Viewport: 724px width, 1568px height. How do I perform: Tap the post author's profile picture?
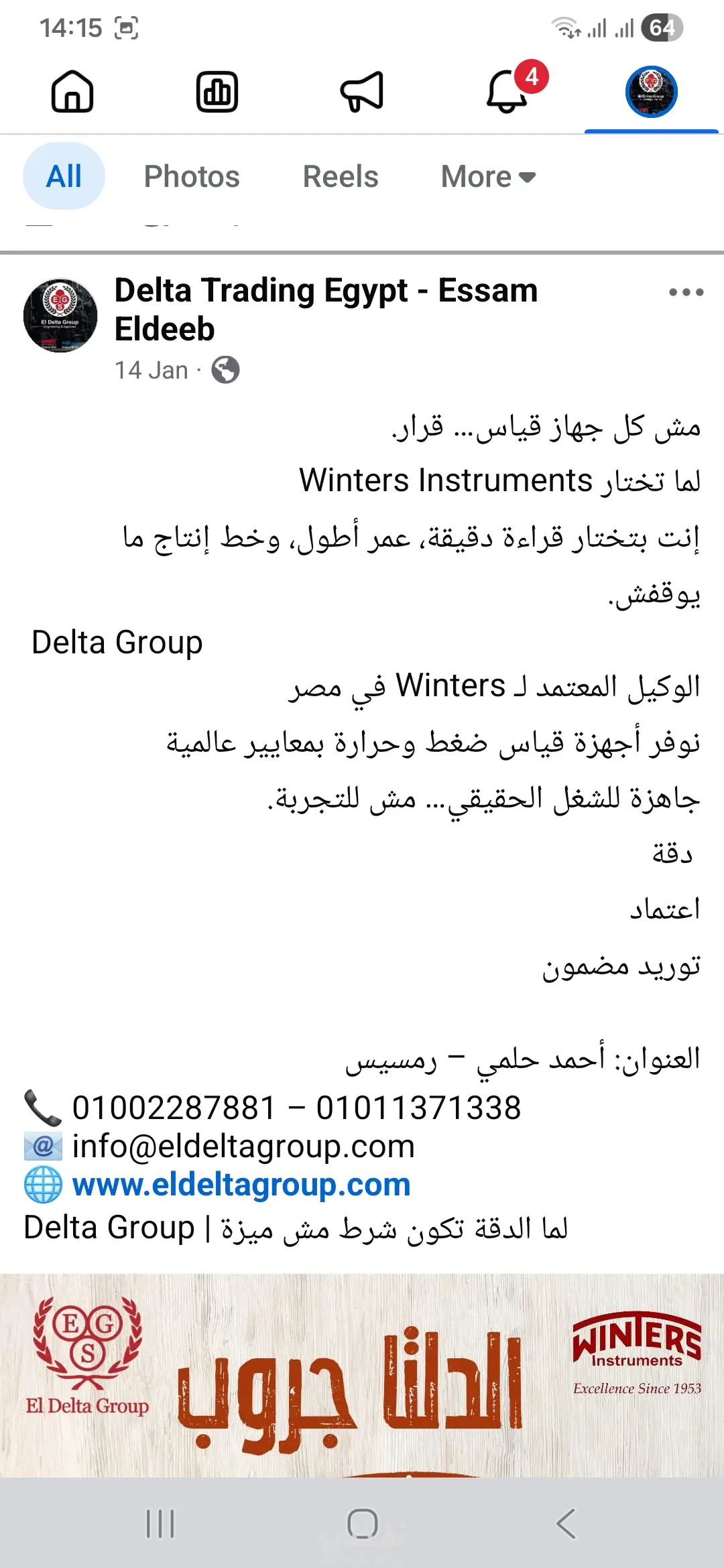tap(60, 316)
